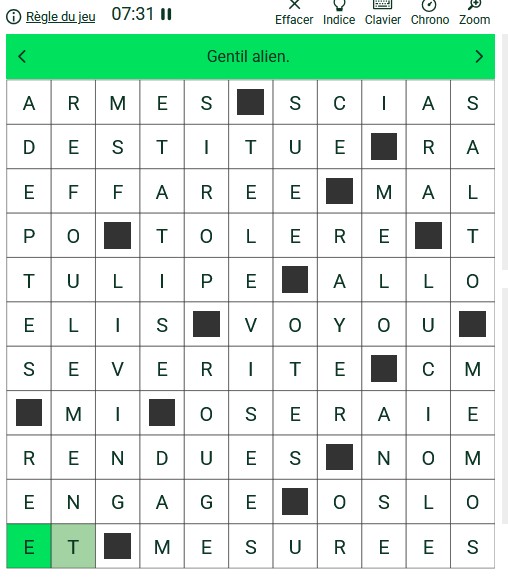Get a hint with Indice
Viewport: 508px width, 584px height.
[339, 13]
